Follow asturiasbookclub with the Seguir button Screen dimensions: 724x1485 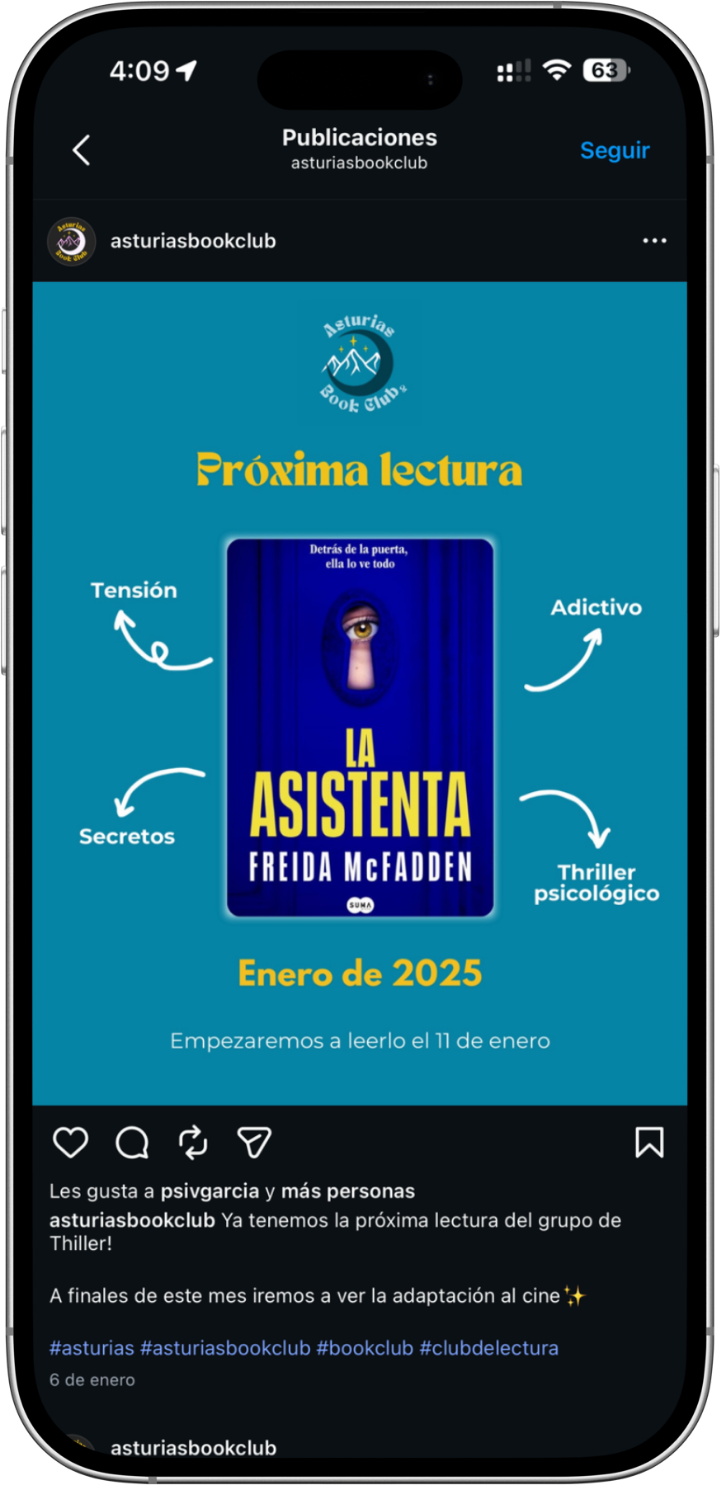(x=615, y=150)
